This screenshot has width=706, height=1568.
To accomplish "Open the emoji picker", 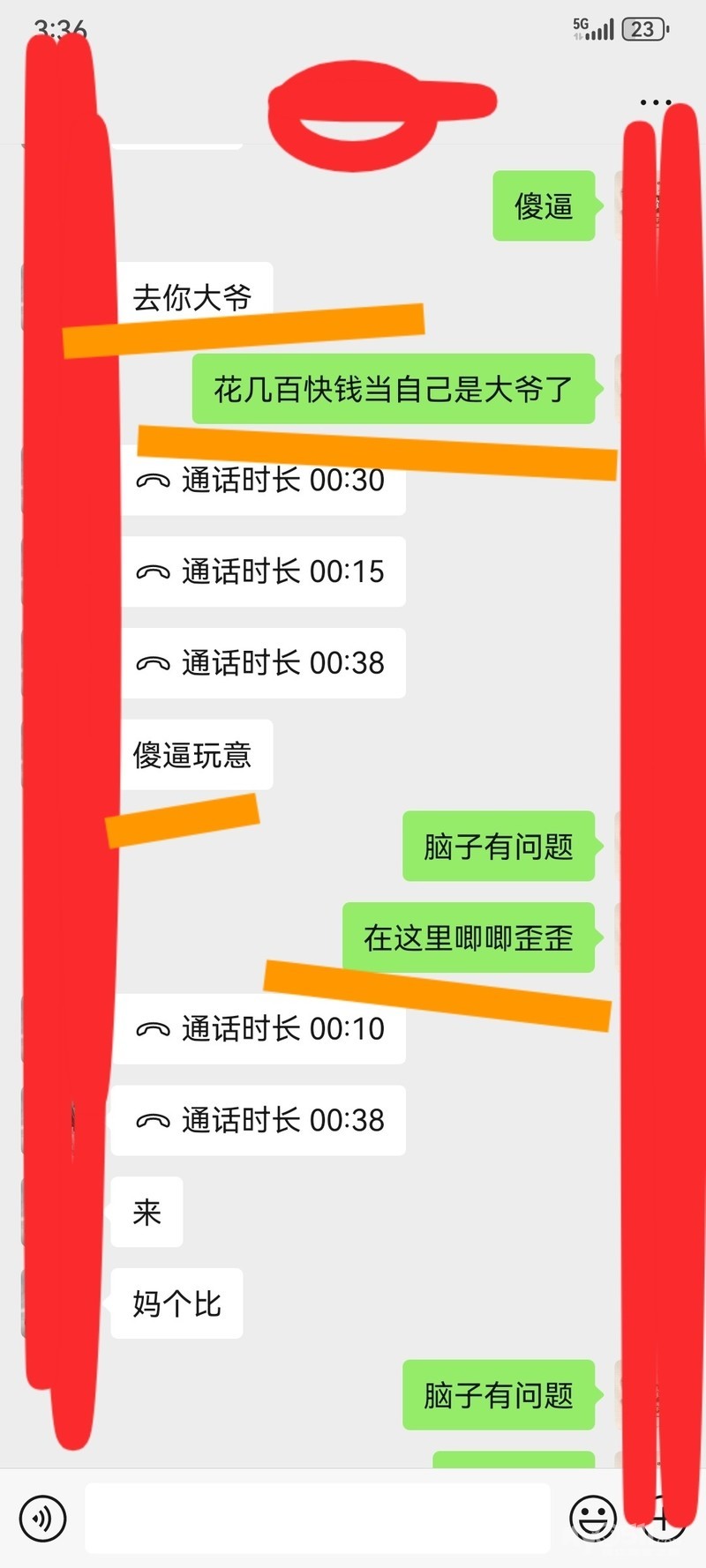I will (x=592, y=1518).
